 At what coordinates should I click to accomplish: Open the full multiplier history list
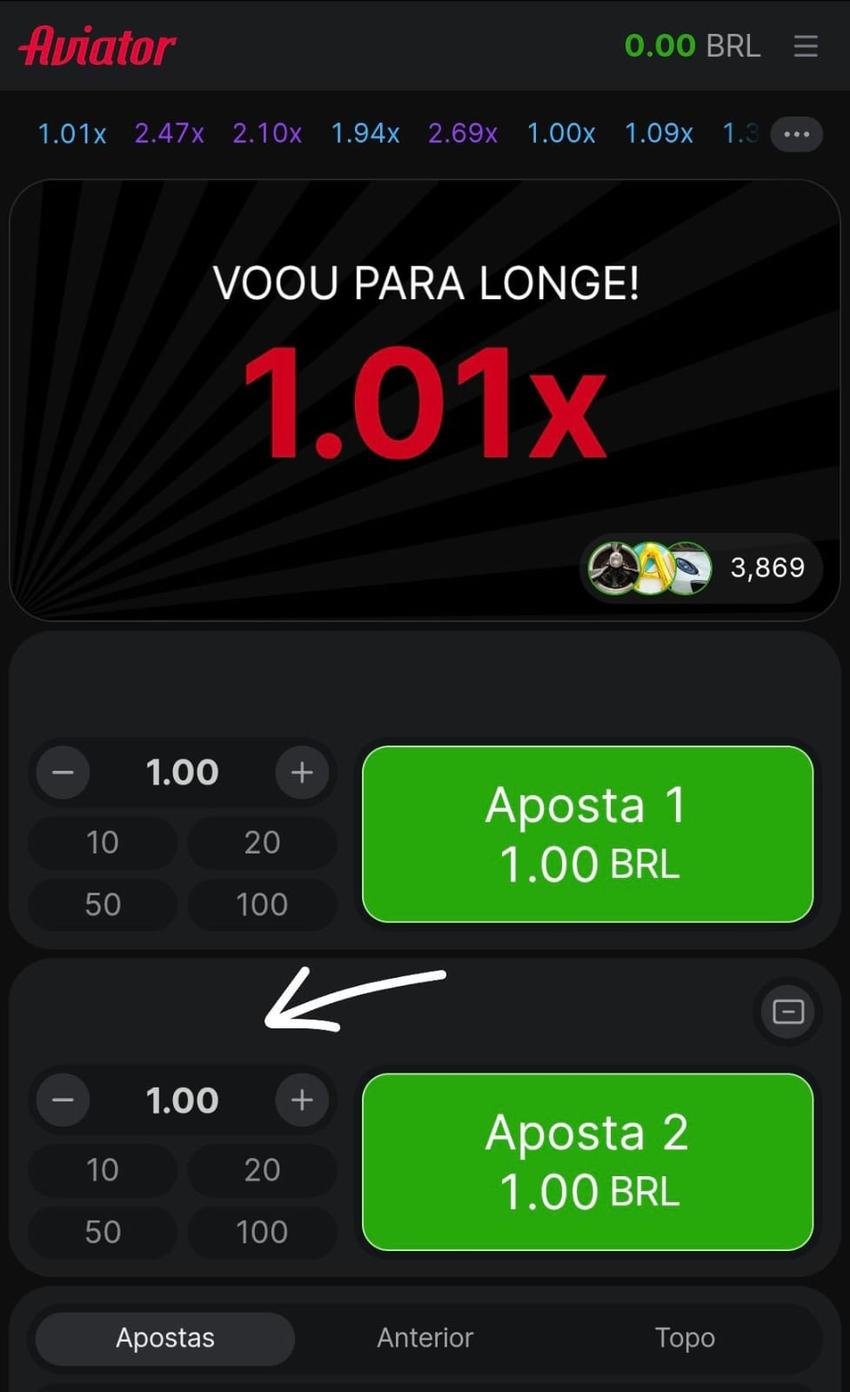(x=796, y=133)
